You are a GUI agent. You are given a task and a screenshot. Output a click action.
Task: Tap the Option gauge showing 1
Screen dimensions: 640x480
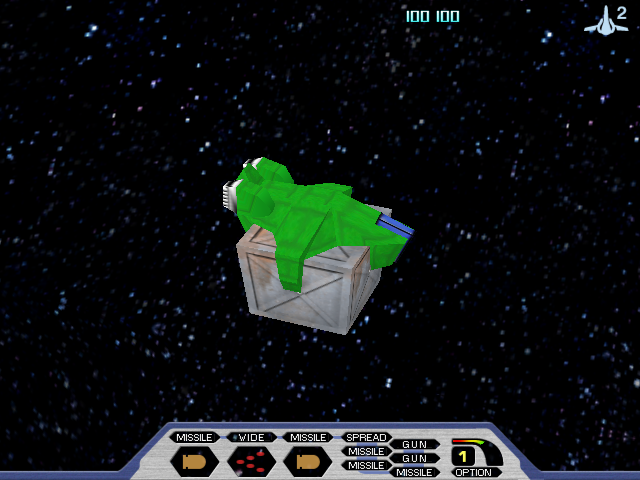pos(472,456)
